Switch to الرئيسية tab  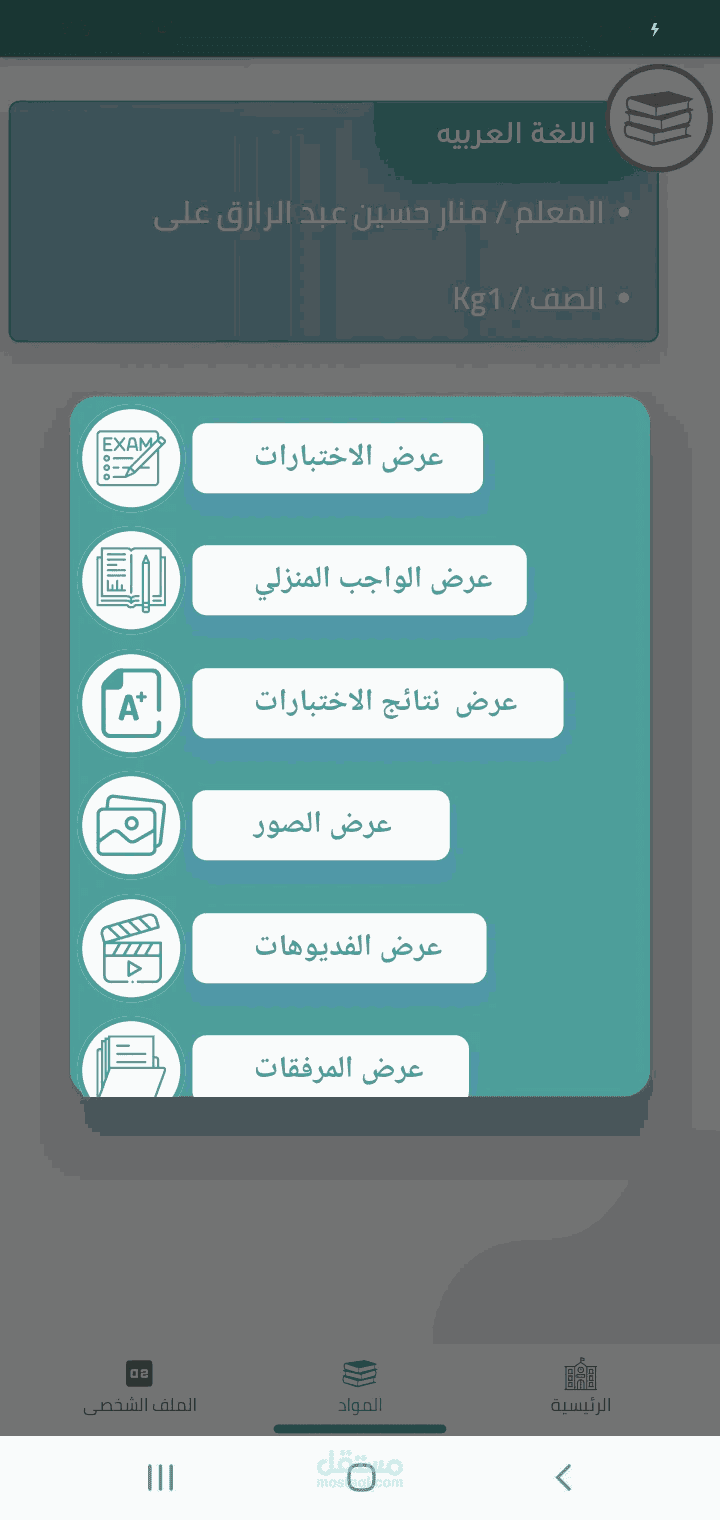[581, 1387]
